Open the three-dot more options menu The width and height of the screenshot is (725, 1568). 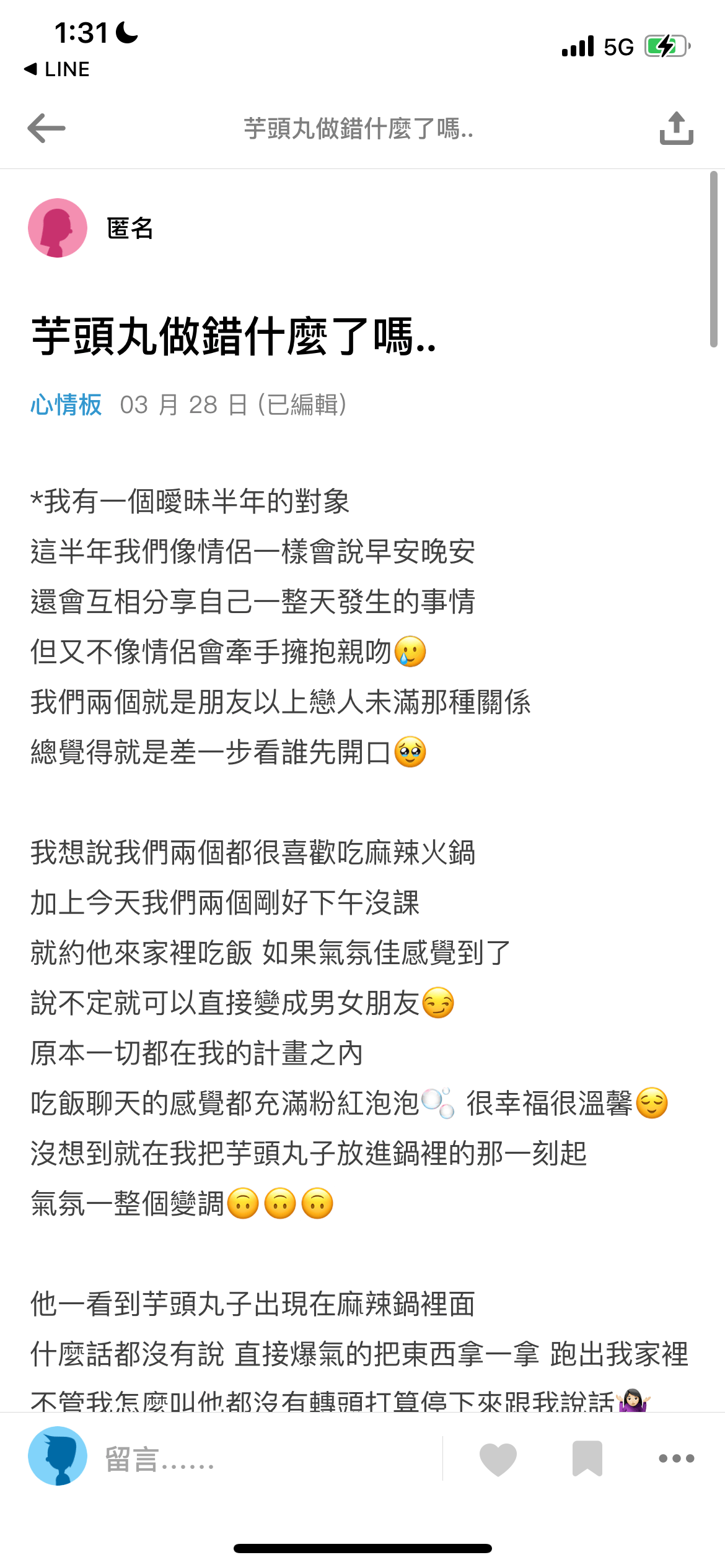(677, 1458)
